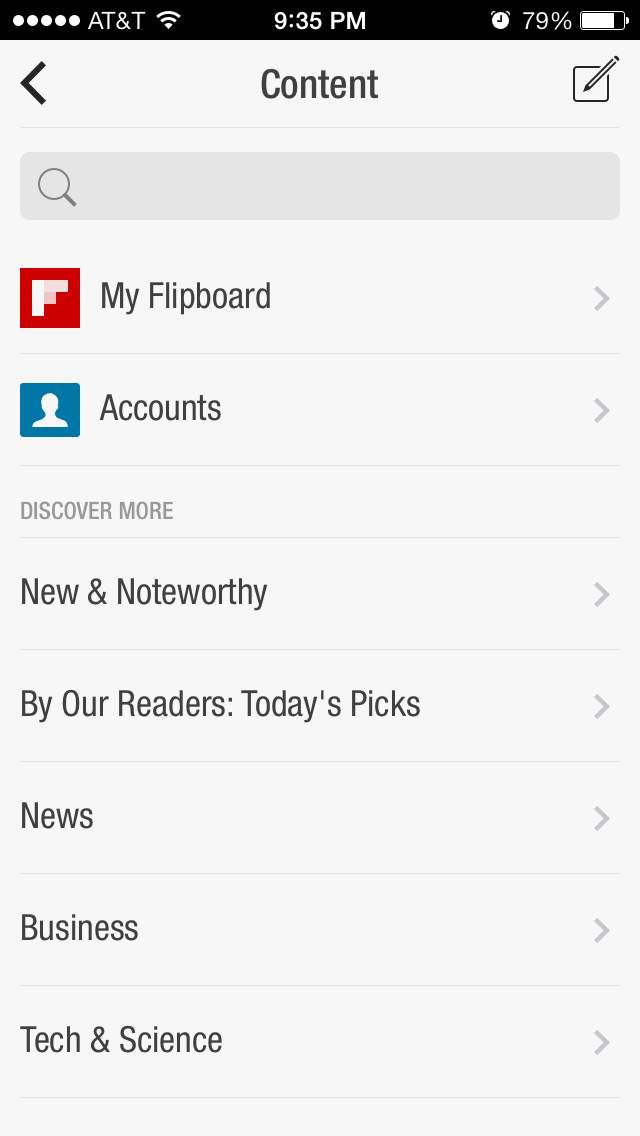The width and height of the screenshot is (640, 1136).
Task: Tap the compose edit icon
Action: pos(594,81)
